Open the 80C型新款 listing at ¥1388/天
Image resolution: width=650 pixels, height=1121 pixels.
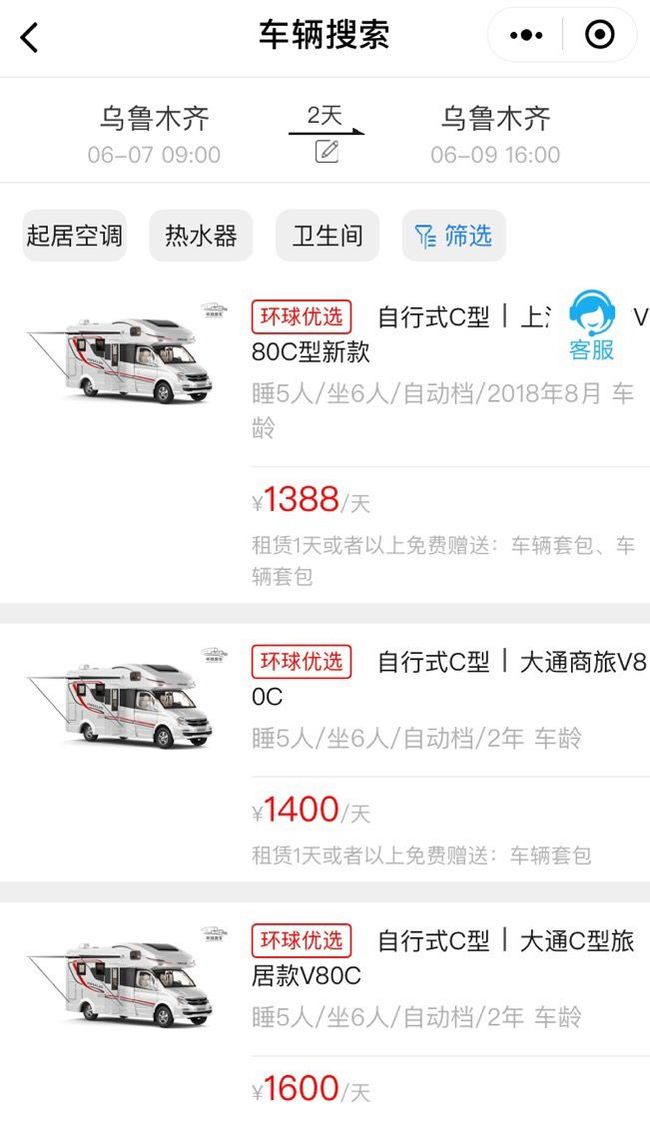click(325, 442)
